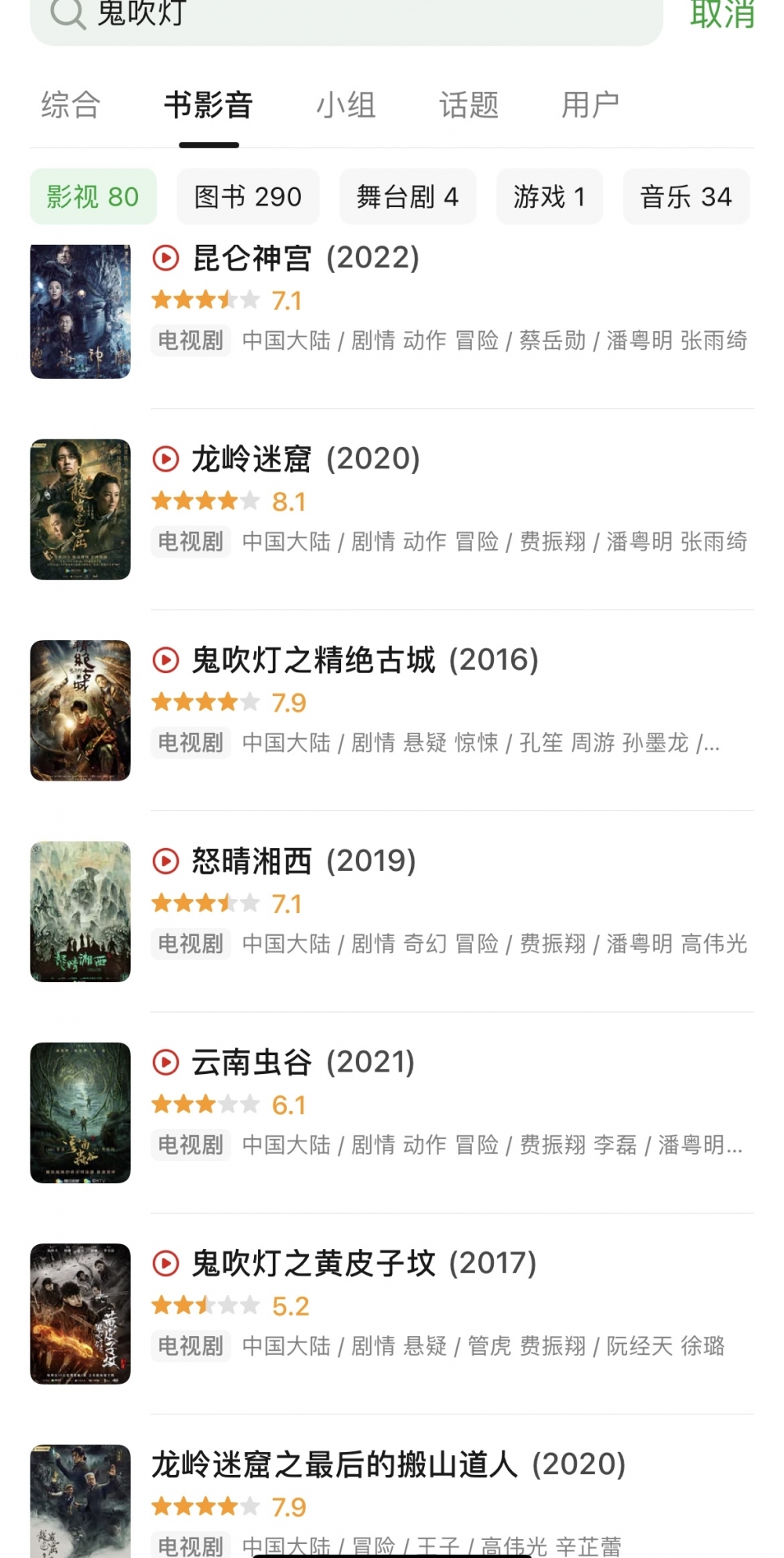
Task: Select the 影视 80 filter chip
Action: coord(93,197)
